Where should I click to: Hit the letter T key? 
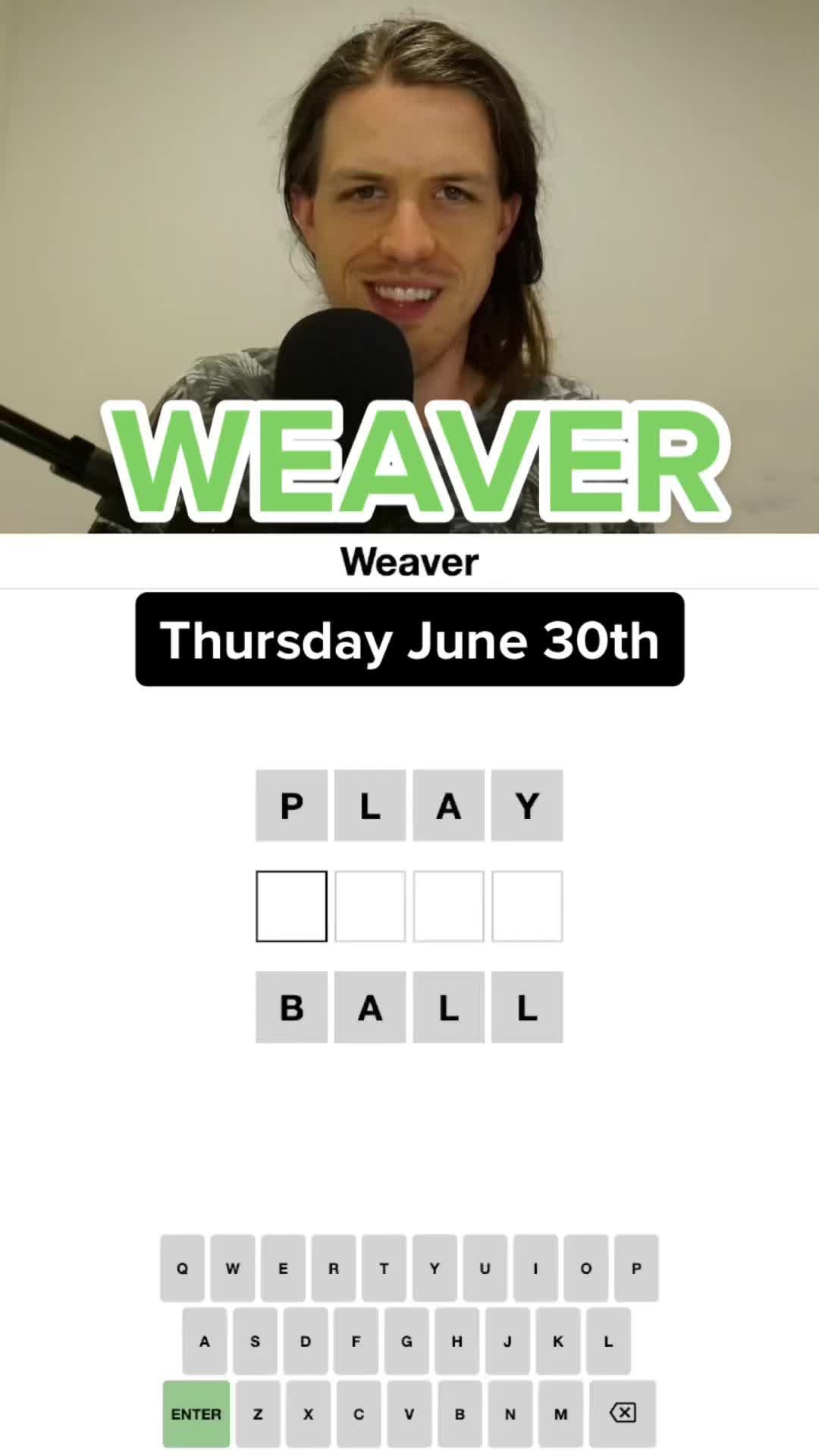(384, 1268)
